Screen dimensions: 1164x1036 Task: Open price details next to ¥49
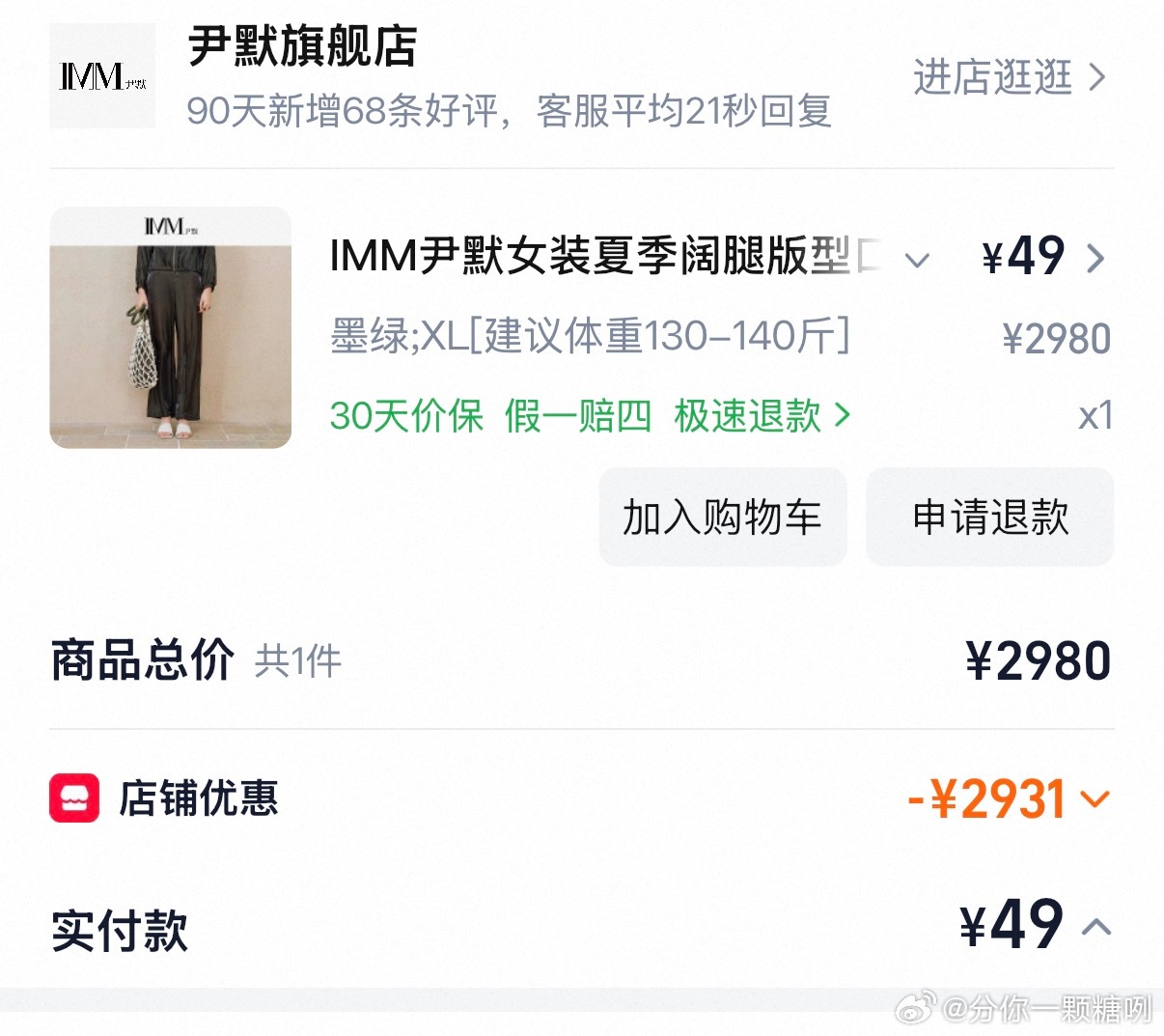pyautogui.click(x=1095, y=259)
